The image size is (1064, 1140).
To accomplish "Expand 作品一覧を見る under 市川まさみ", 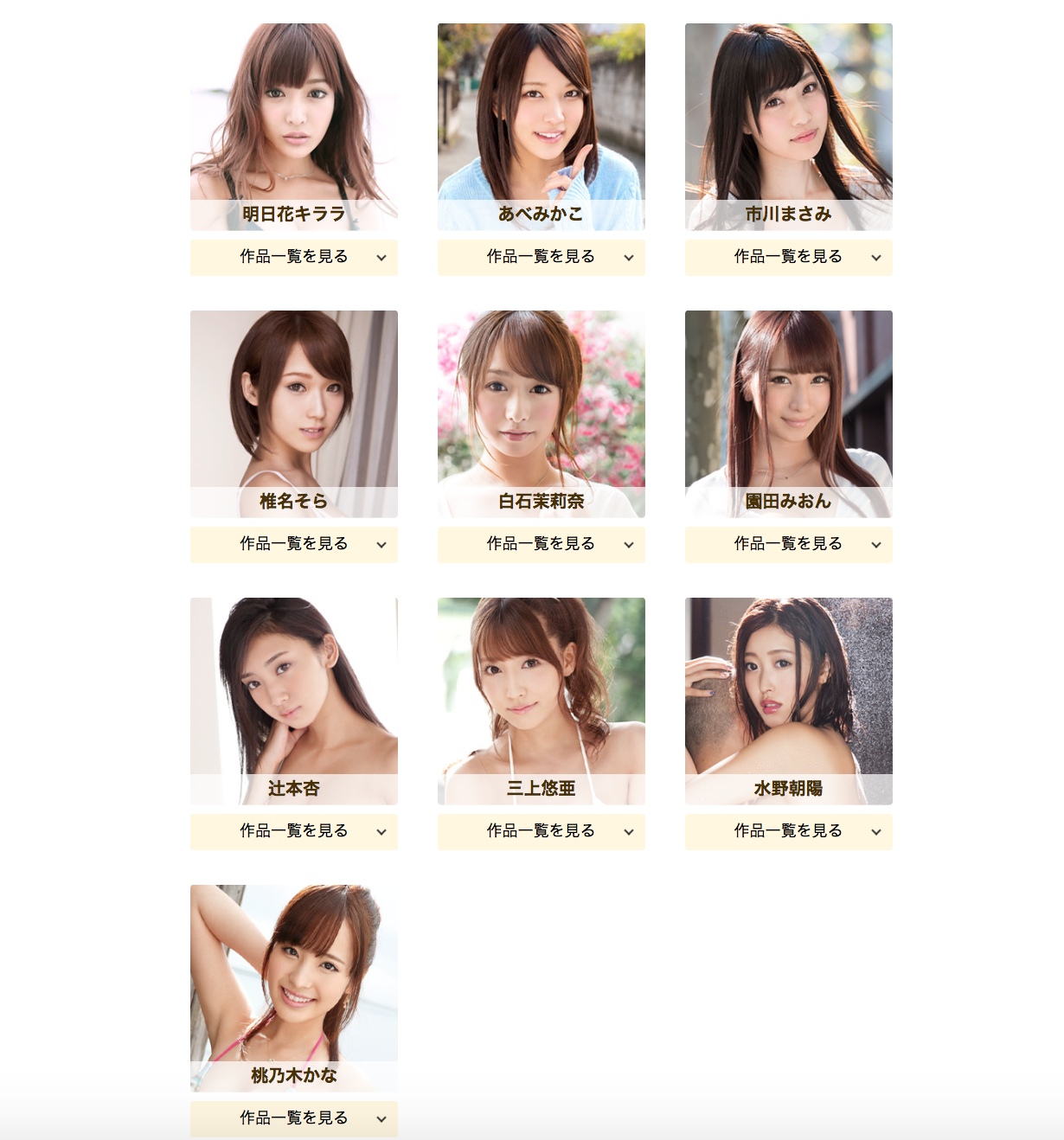I will pyautogui.click(x=789, y=258).
